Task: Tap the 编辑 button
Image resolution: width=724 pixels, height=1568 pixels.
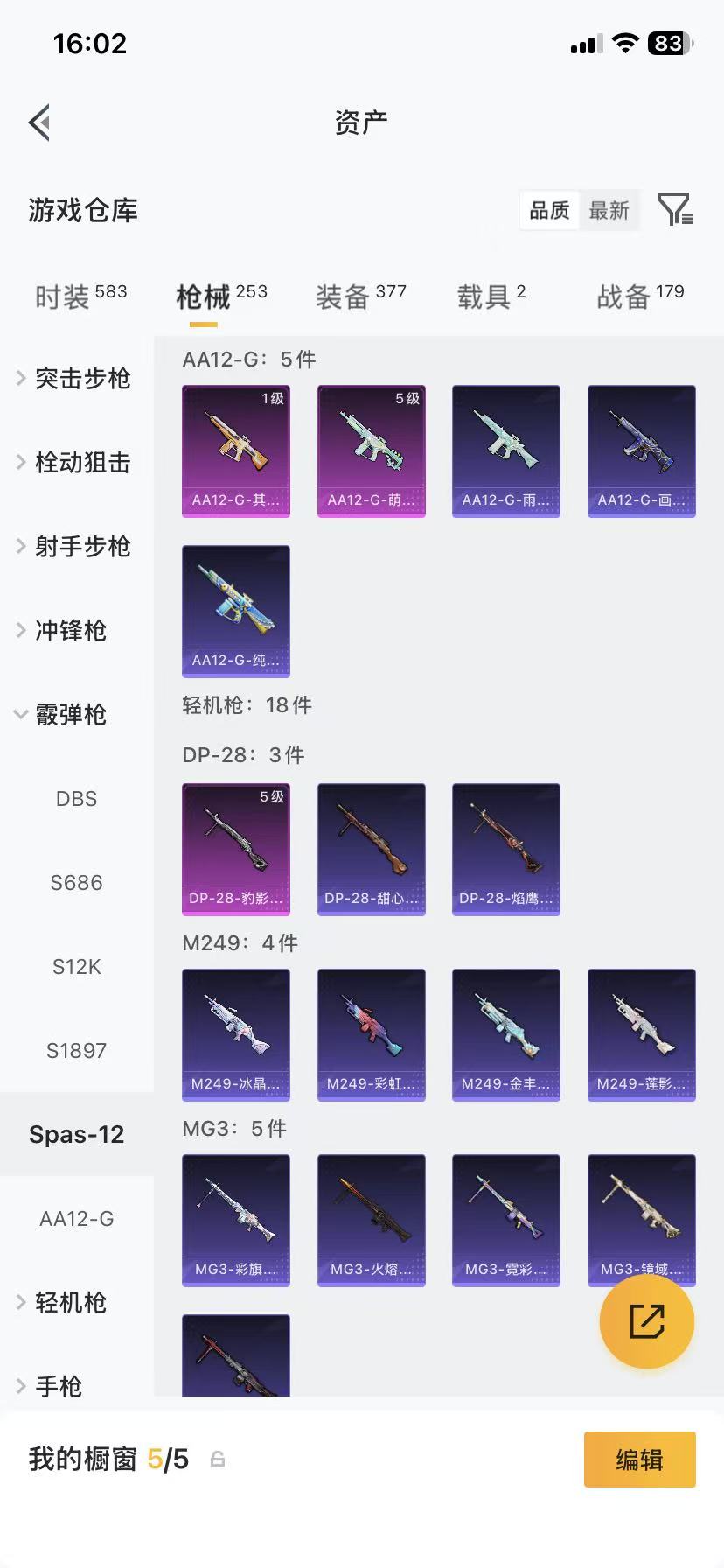Action: coord(640,1459)
